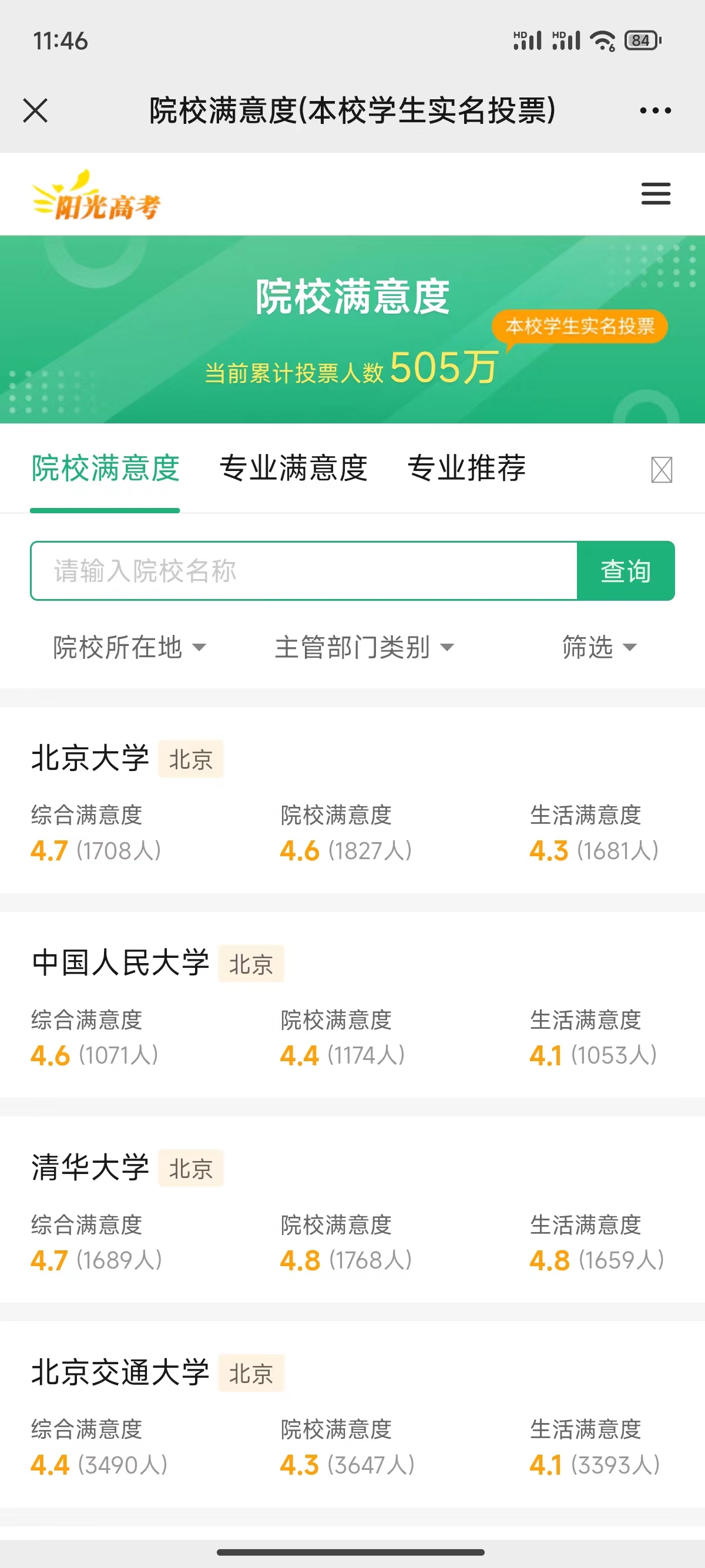Open the three-dot more options menu
Screen dimensions: 705x1568
coord(655,111)
